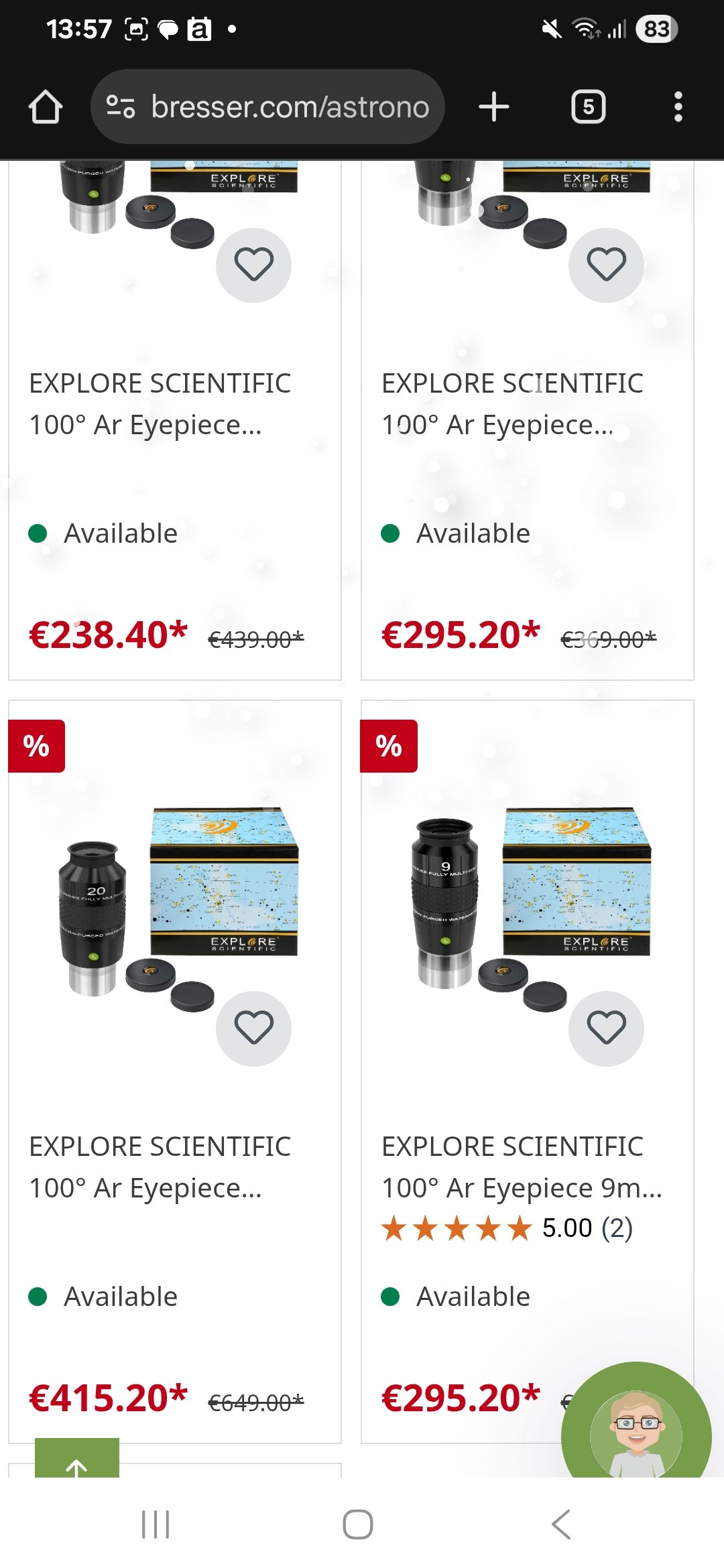Image resolution: width=724 pixels, height=1568 pixels.
Task: Jump back to the top of the page
Action: tap(77, 1462)
